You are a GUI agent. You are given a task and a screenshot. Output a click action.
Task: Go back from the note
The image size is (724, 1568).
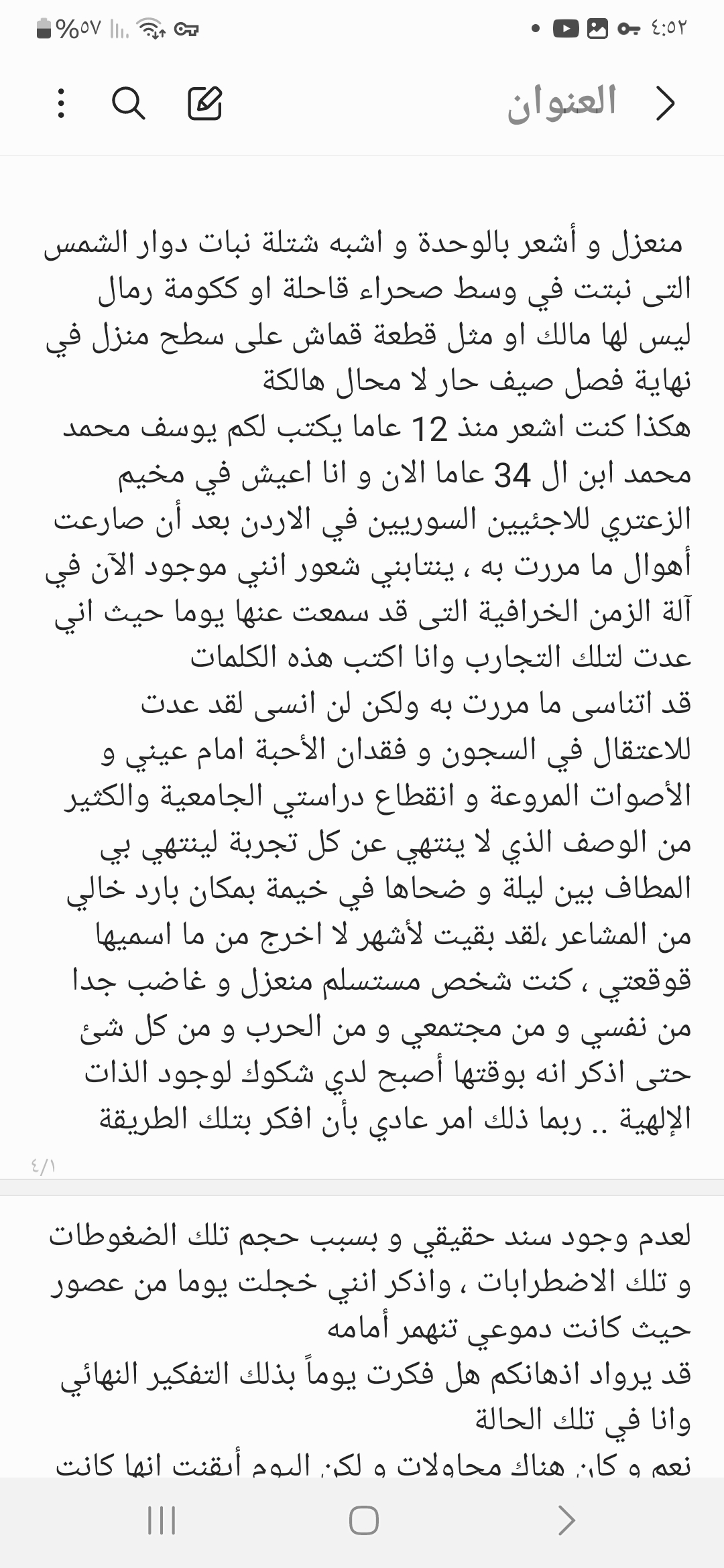pos(665,104)
